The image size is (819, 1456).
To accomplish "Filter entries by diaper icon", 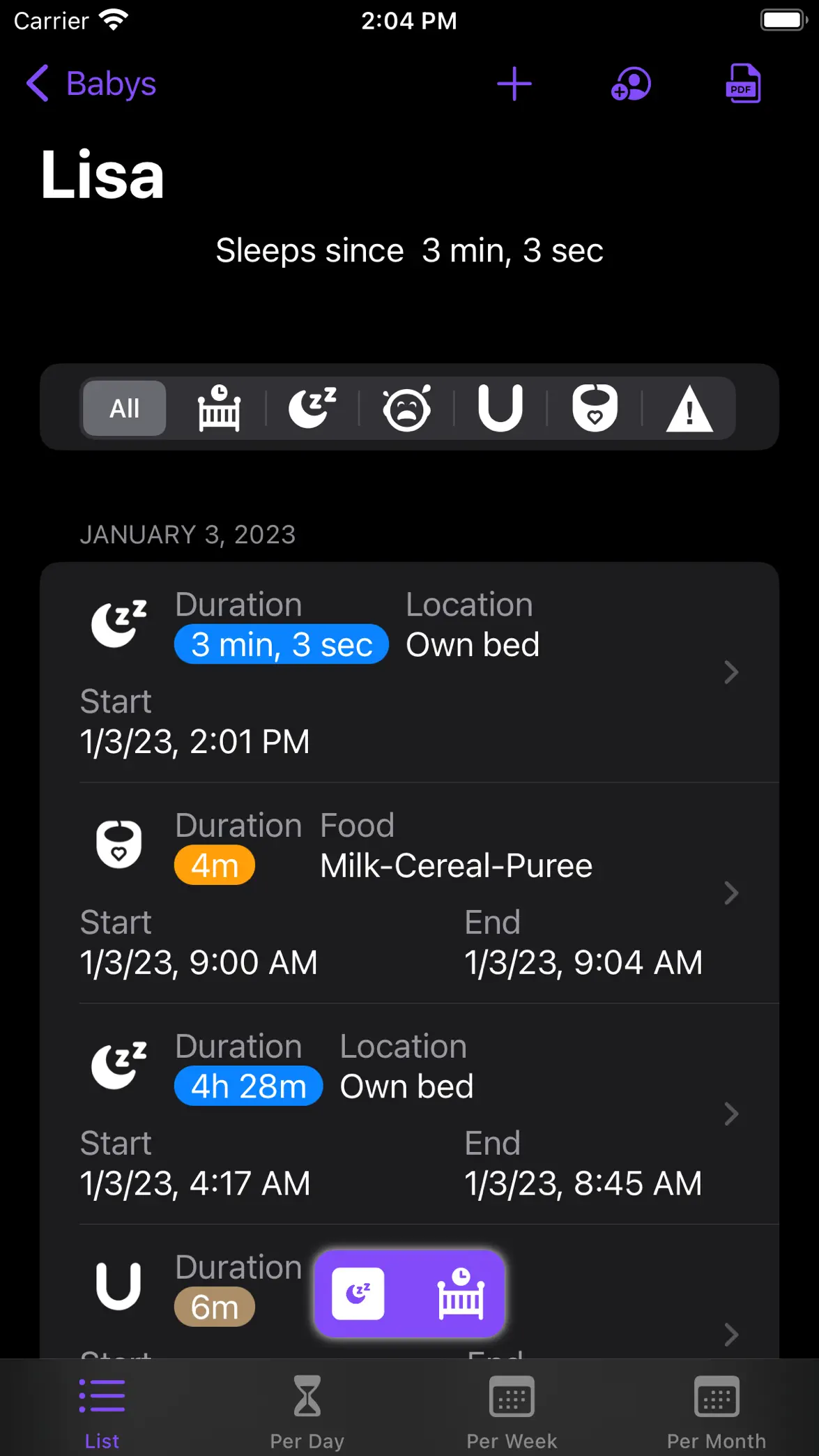I will (x=500, y=408).
